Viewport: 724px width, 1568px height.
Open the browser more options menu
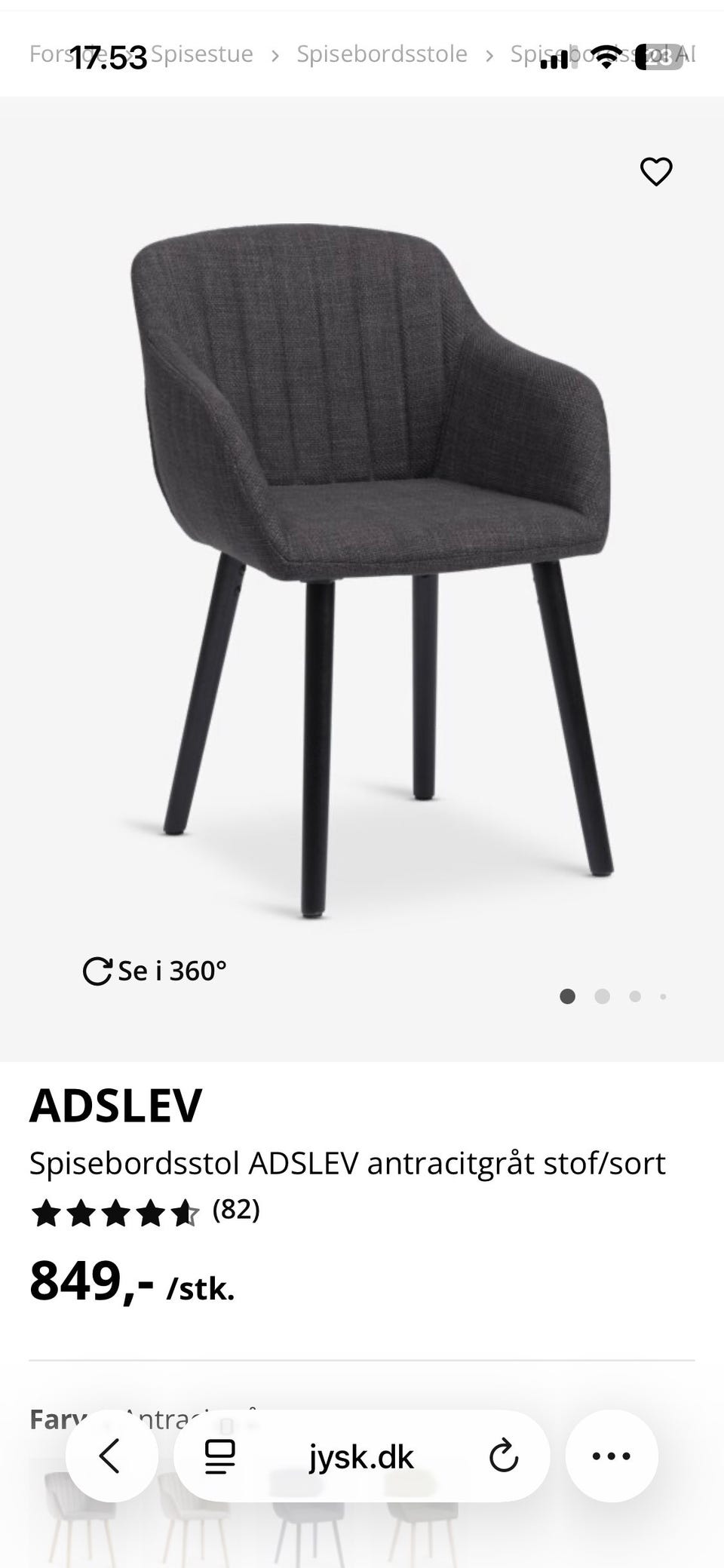pos(611,1456)
